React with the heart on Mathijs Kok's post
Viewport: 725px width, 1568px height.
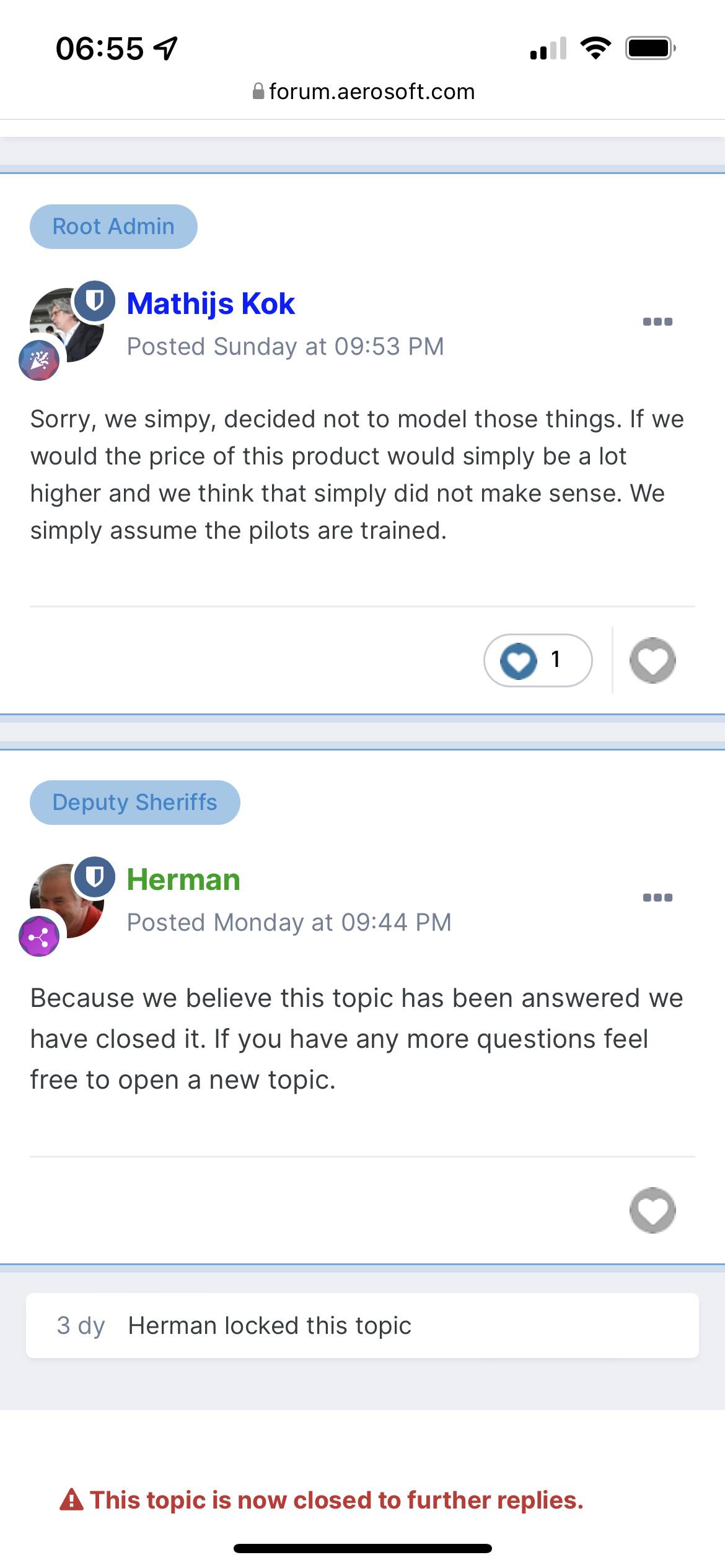tap(652, 660)
